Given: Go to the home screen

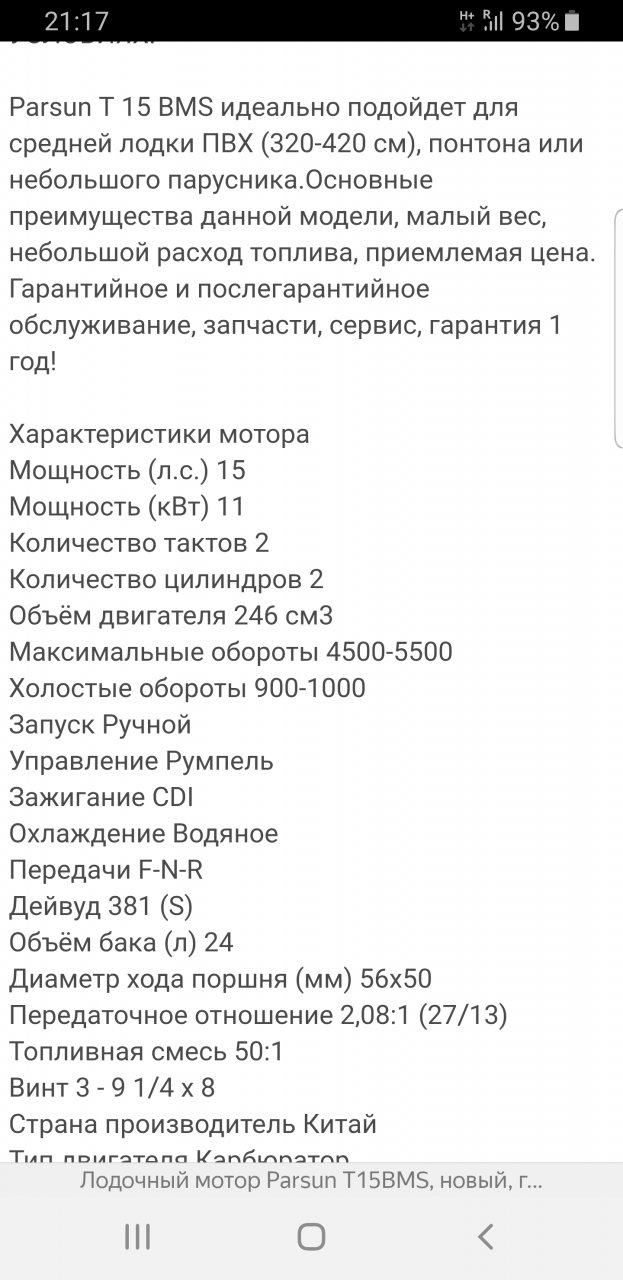Looking at the screenshot, I should tap(311, 1237).
